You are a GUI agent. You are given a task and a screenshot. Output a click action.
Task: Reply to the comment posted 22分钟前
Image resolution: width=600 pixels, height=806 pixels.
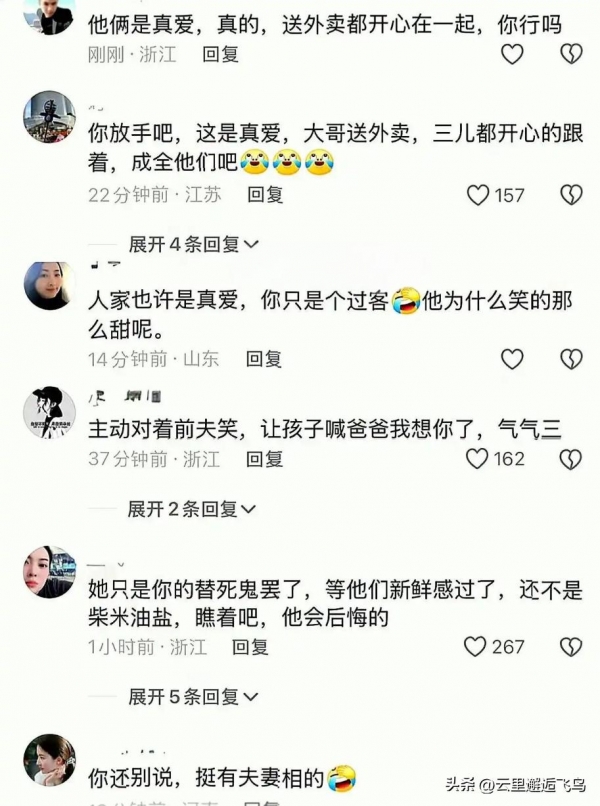[265, 195]
